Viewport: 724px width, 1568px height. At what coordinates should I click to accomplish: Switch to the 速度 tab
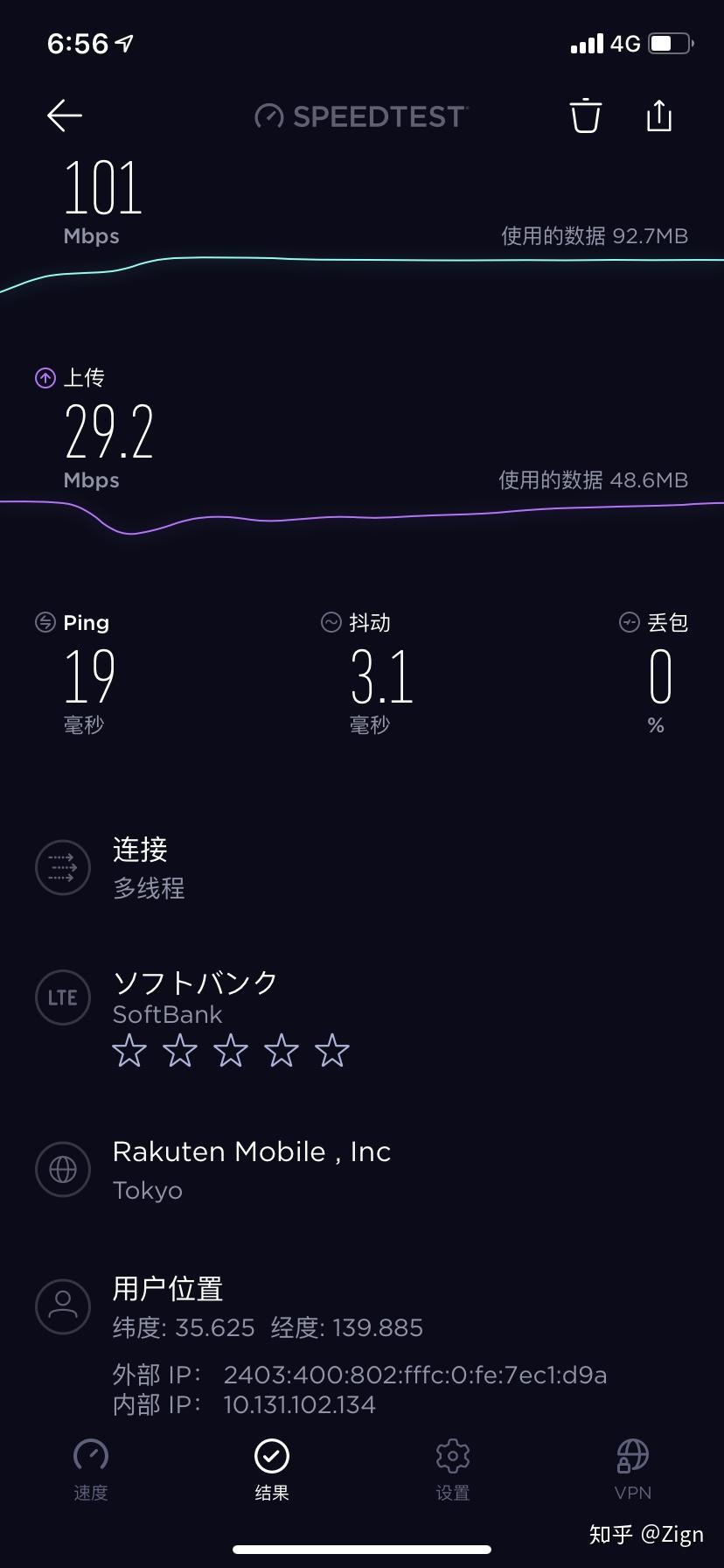tap(91, 1470)
